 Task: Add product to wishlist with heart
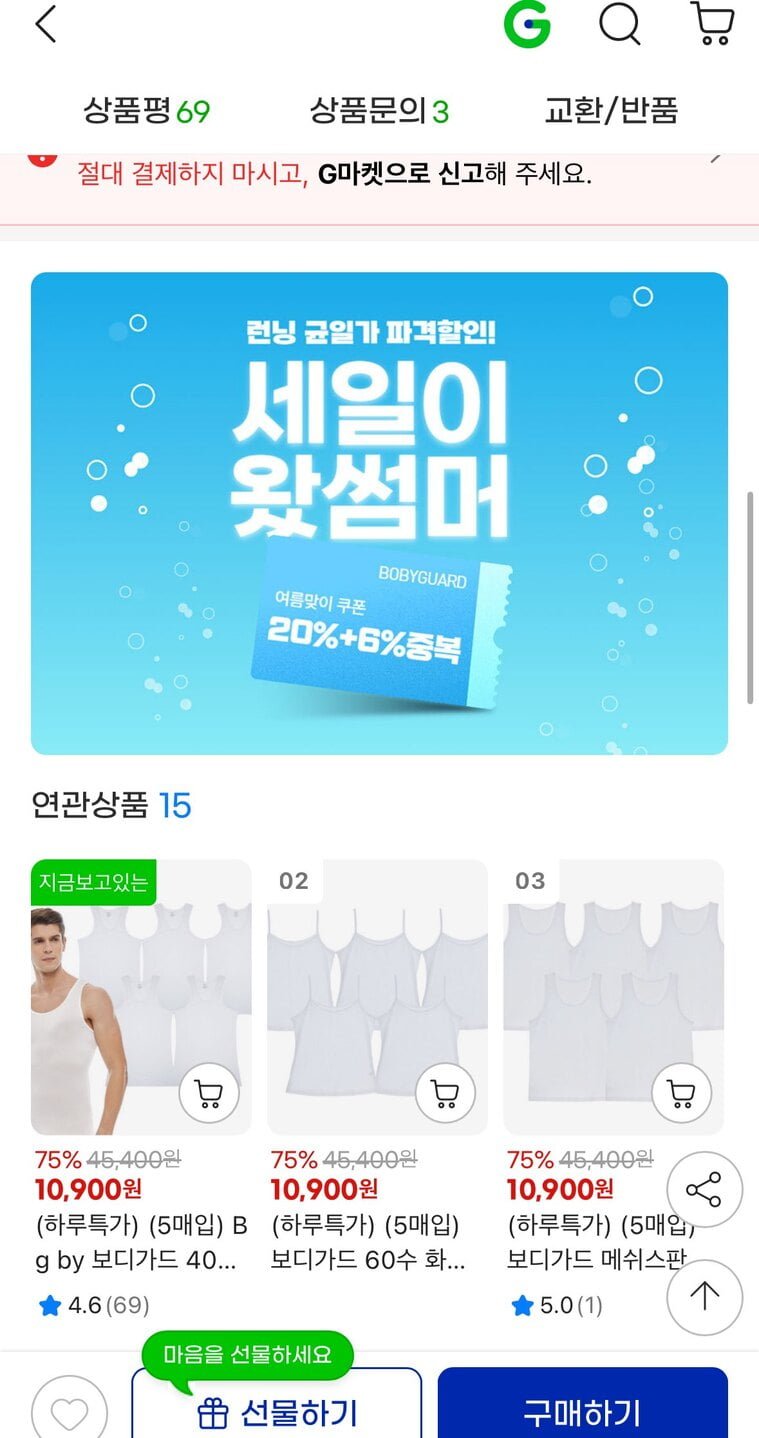69,1411
